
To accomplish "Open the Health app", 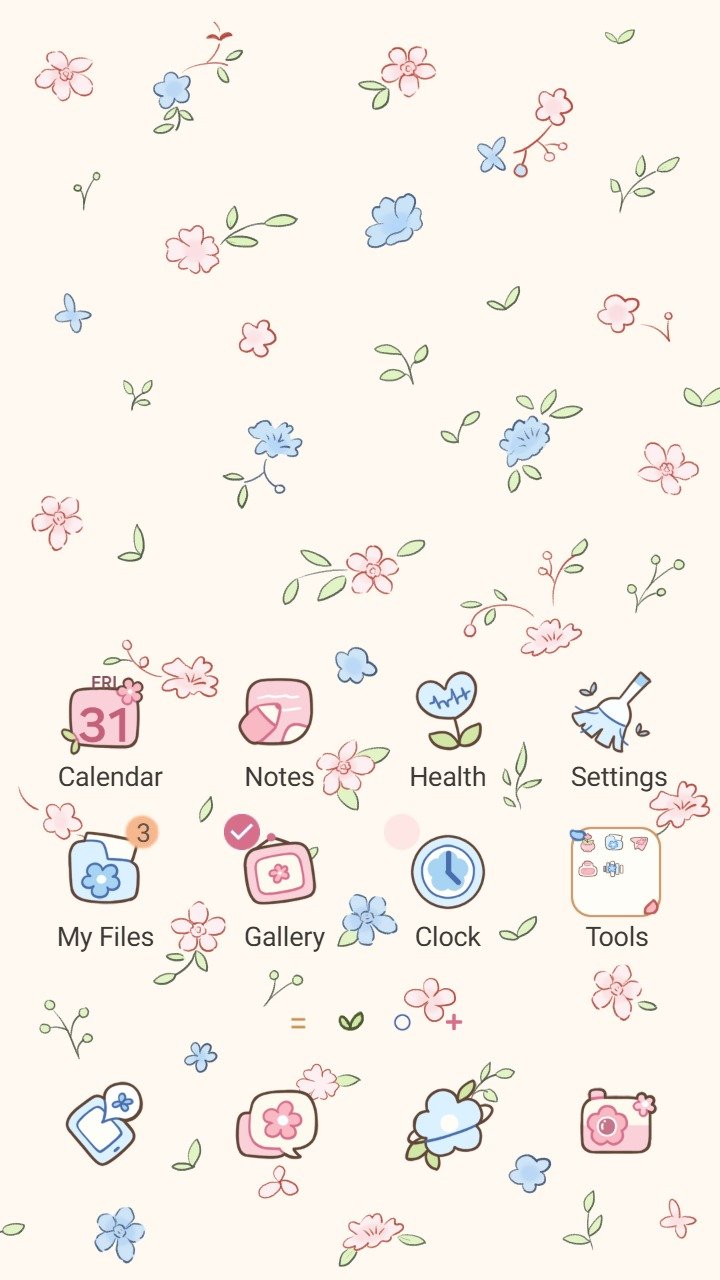I will coord(447,711).
